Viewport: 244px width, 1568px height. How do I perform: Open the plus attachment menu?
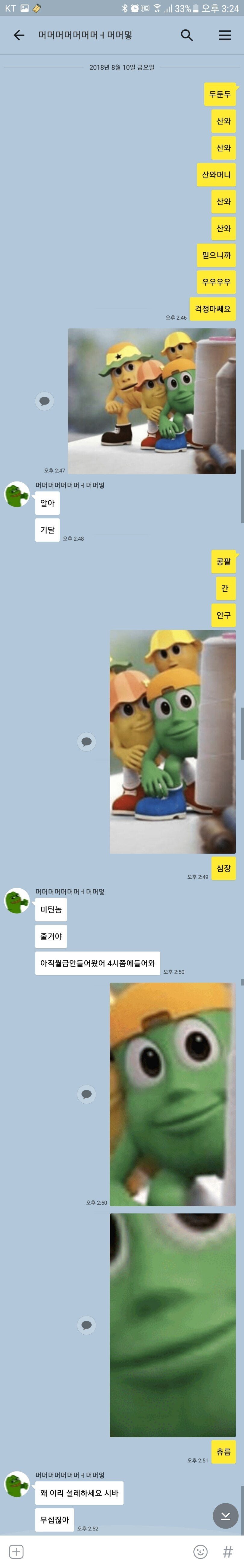(17, 1551)
